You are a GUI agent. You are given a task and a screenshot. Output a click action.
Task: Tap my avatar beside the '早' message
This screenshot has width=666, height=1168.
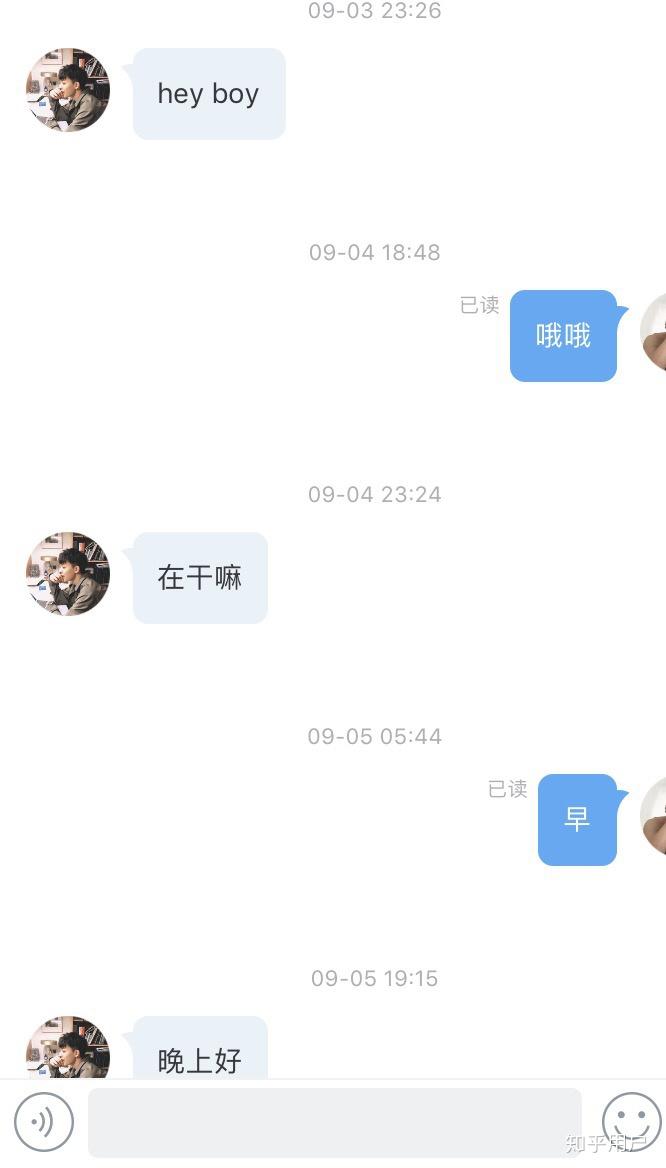pyautogui.click(x=654, y=817)
